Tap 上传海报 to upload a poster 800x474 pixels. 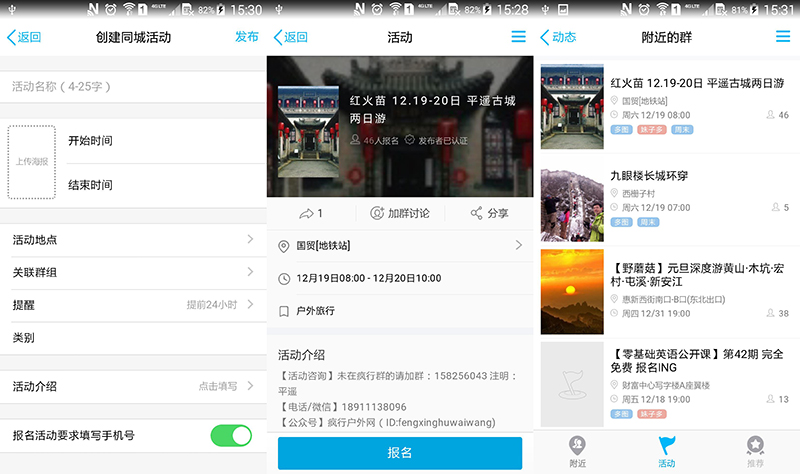31,161
